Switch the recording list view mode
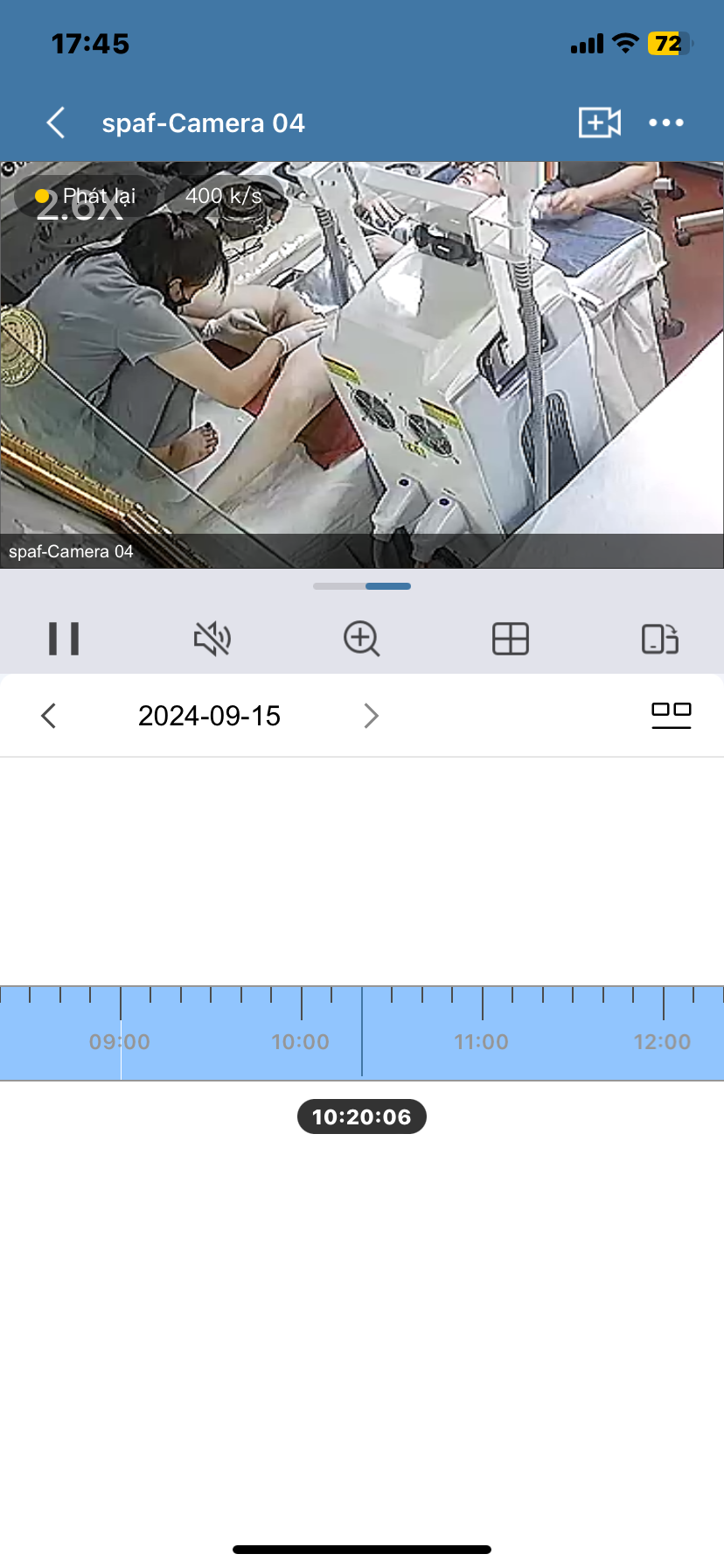Viewport: 724px width, 1568px height. pyautogui.click(x=672, y=715)
